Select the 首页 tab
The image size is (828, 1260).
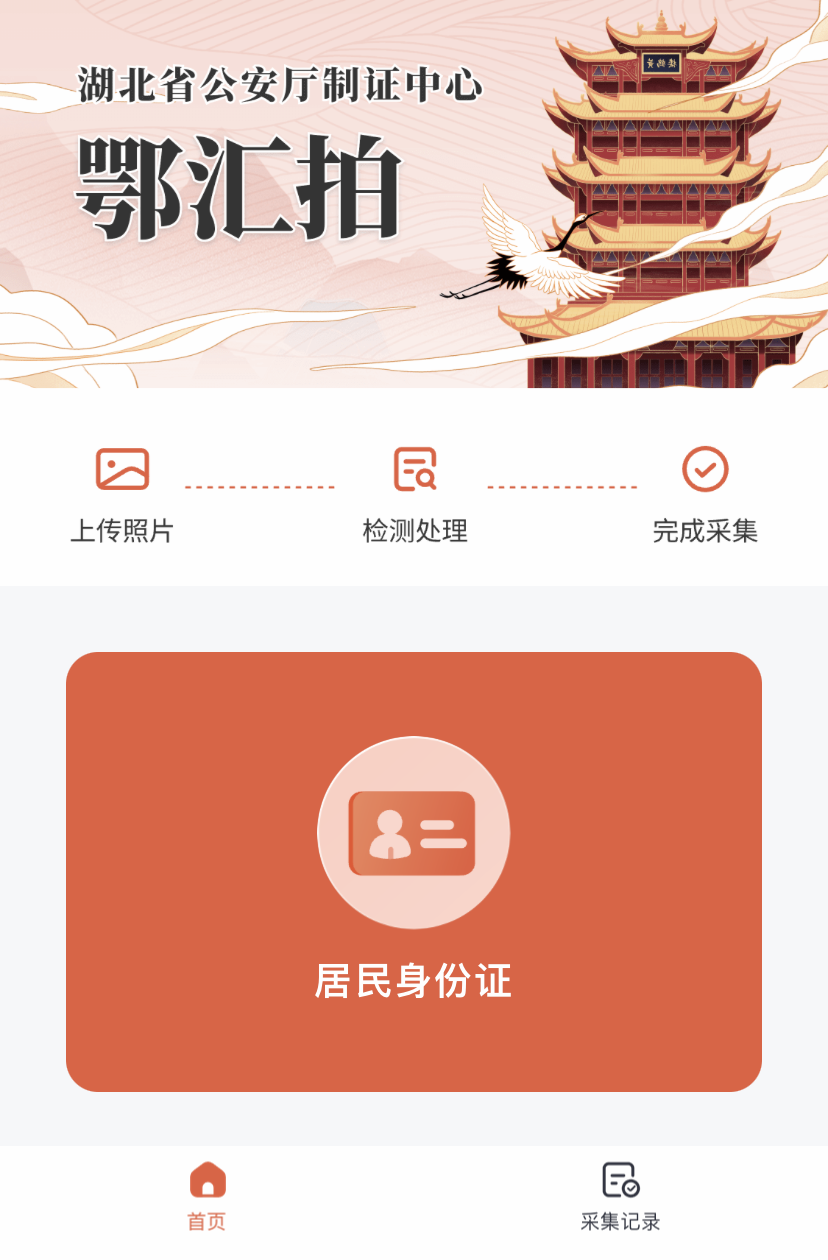207,1196
